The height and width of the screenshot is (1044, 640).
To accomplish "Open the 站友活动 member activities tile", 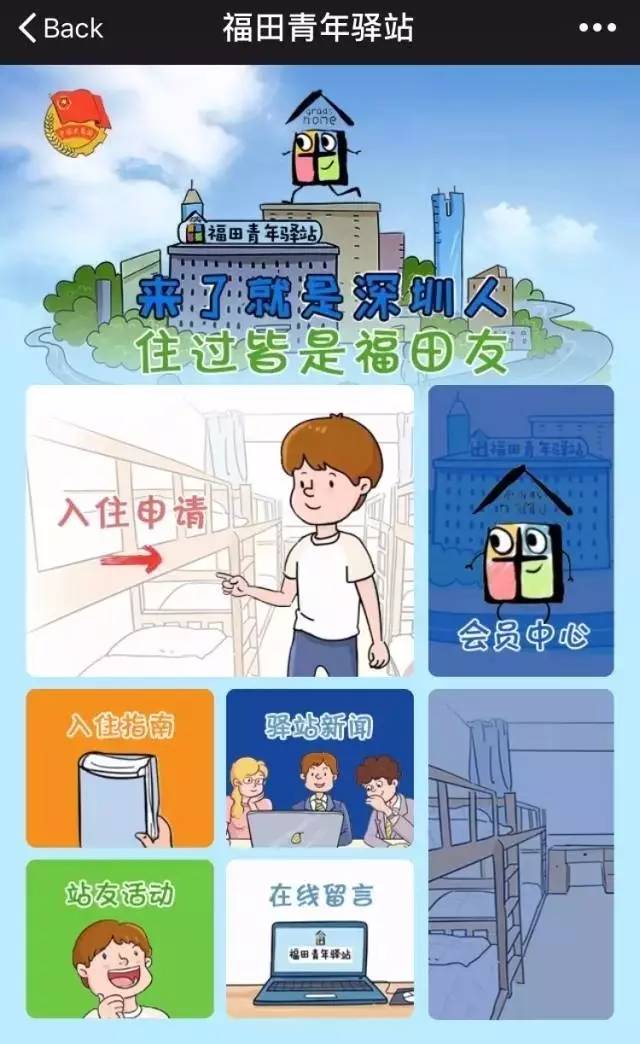I will coord(120,938).
